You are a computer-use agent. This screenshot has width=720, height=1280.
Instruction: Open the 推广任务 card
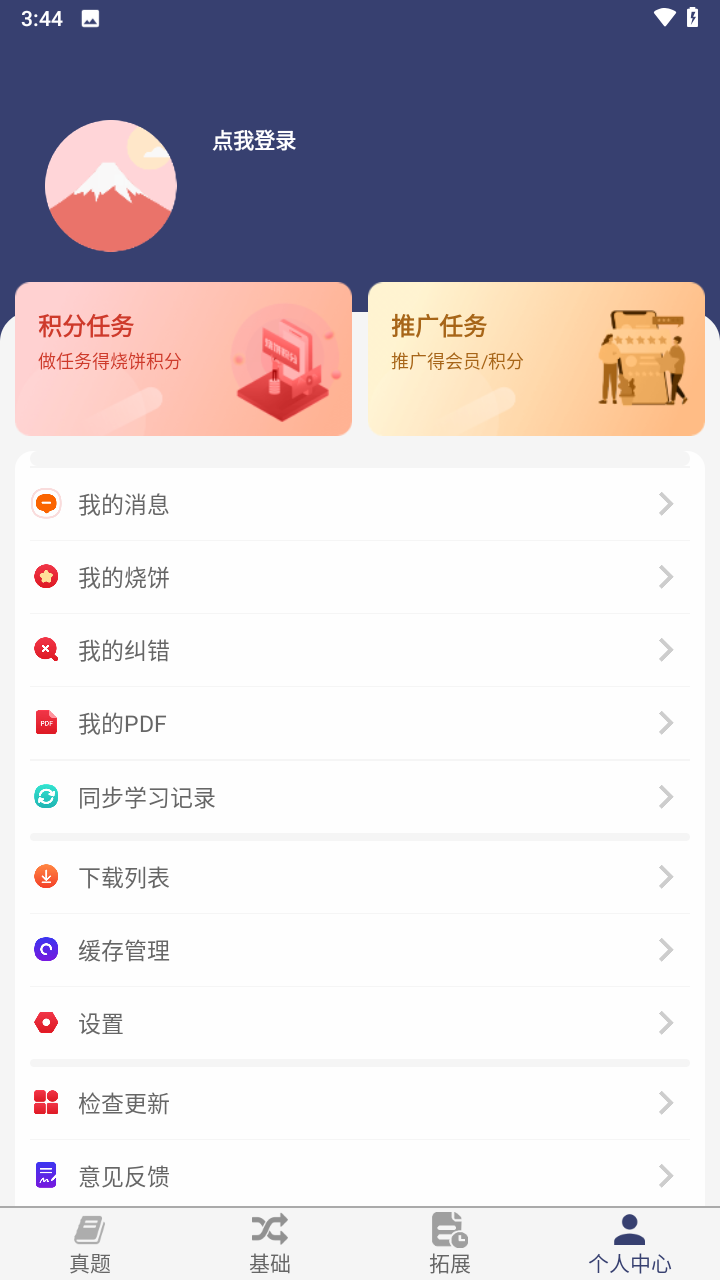(x=536, y=359)
